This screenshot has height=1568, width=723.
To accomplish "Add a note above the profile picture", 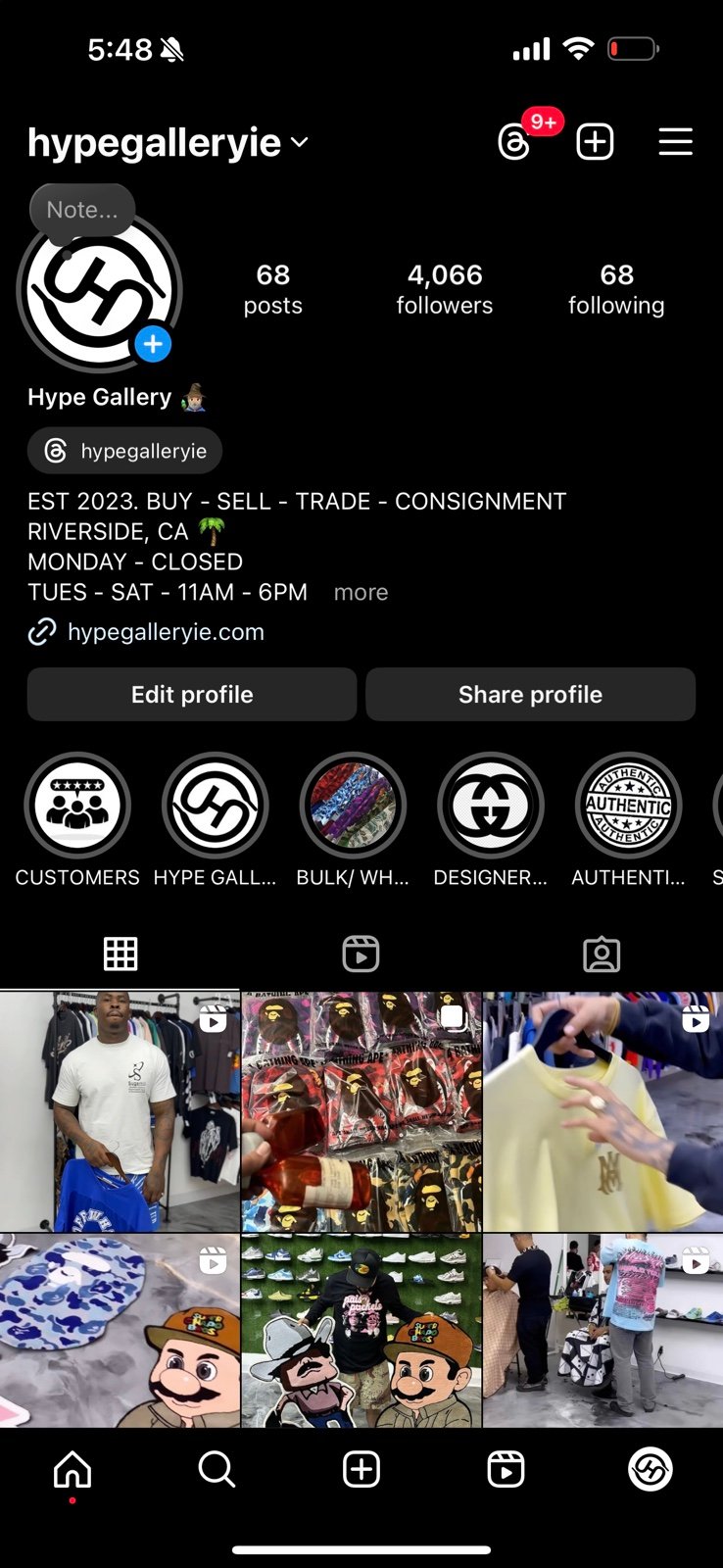I will click(82, 210).
